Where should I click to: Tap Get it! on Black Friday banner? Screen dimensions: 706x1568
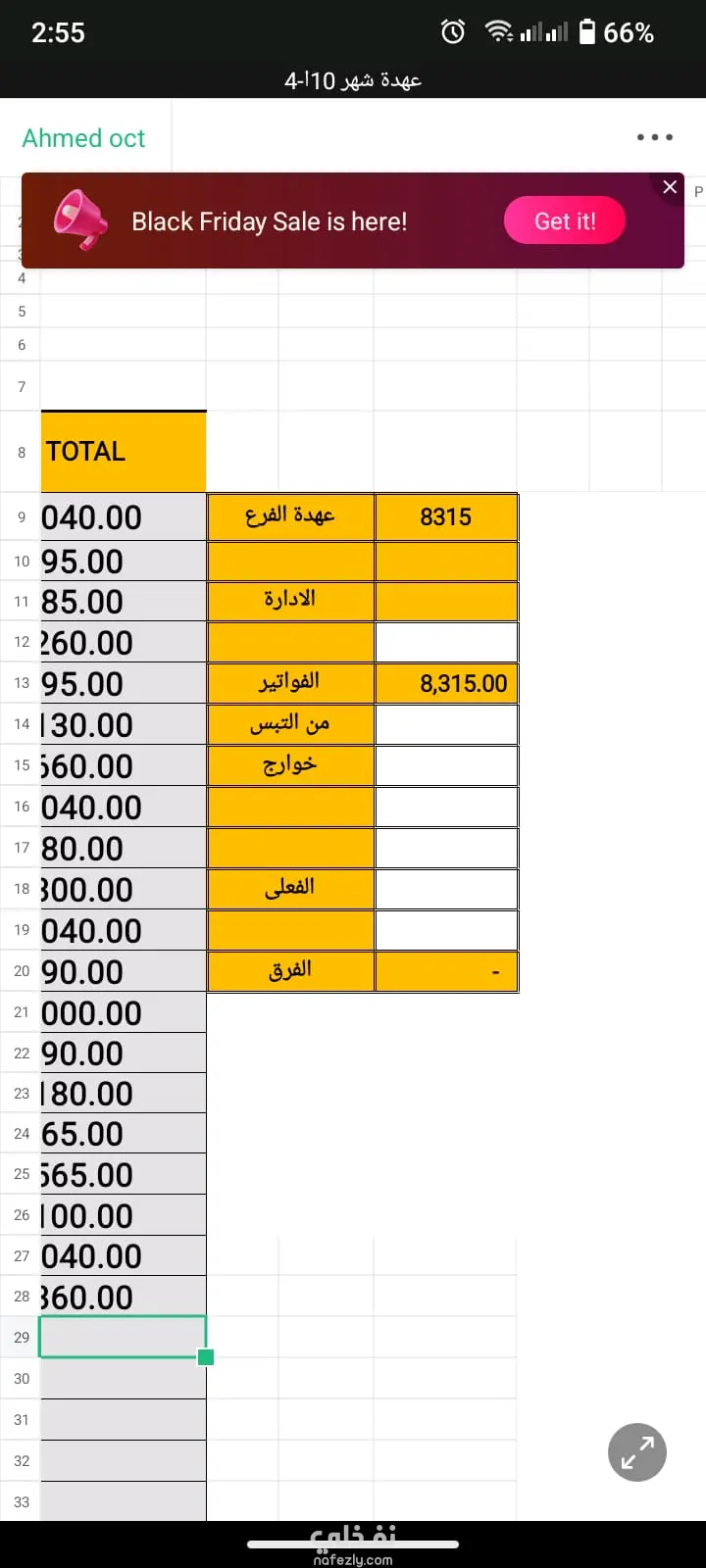(x=565, y=221)
